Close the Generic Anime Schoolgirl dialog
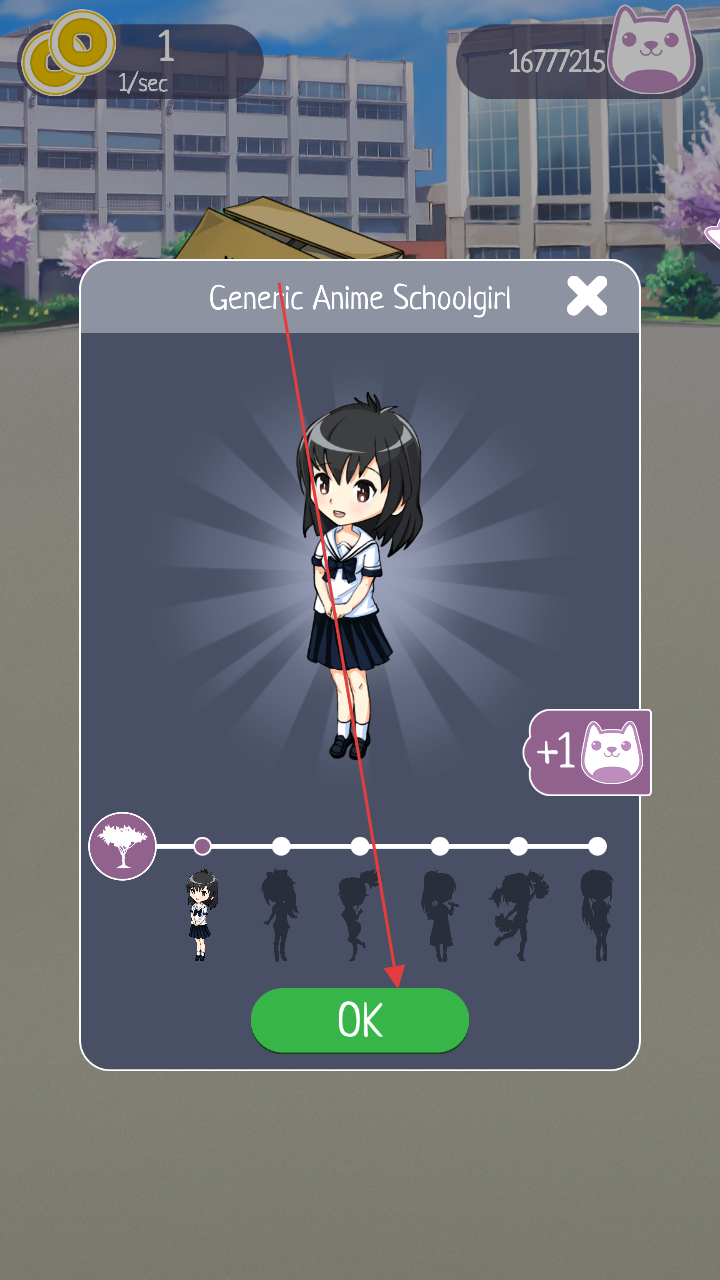The height and width of the screenshot is (1280, 720). tap(587, 296)
